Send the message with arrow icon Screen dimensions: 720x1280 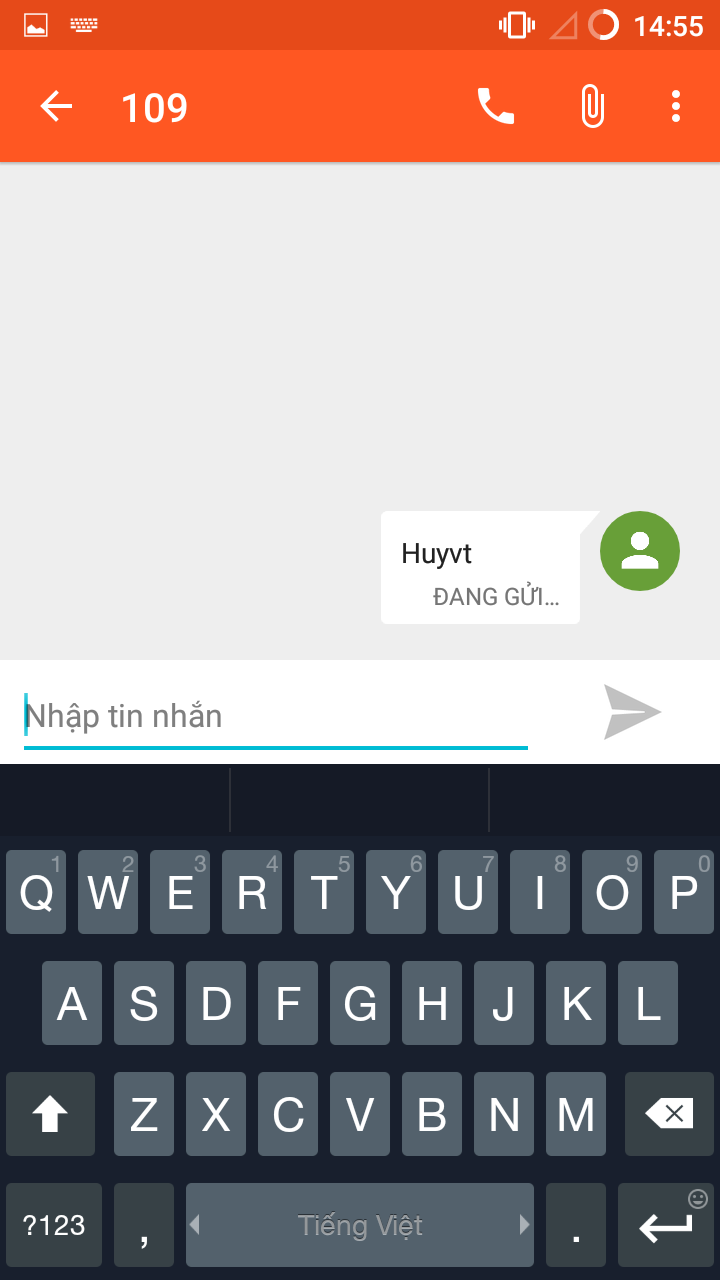point(632,712)
